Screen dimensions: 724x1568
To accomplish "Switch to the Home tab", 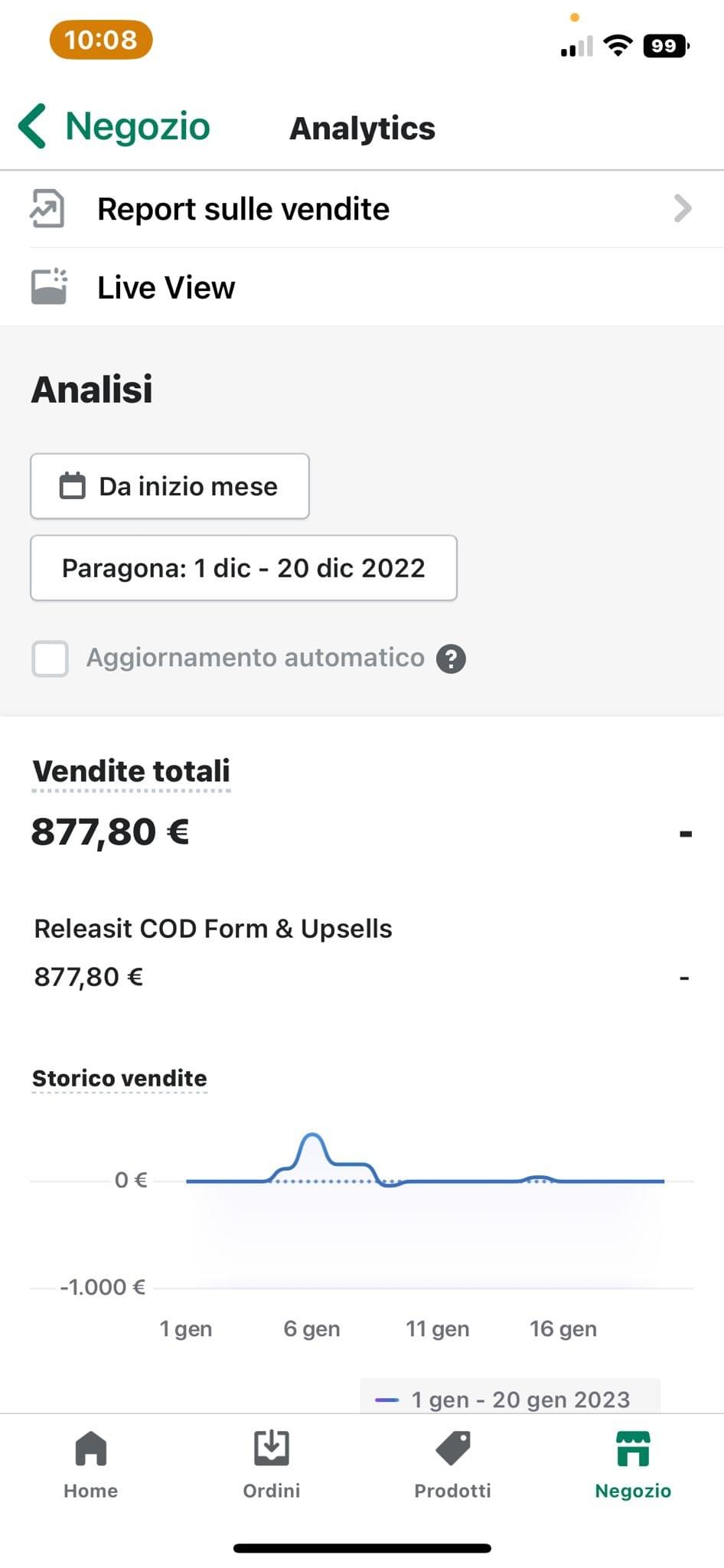I will pos(90,1465).
